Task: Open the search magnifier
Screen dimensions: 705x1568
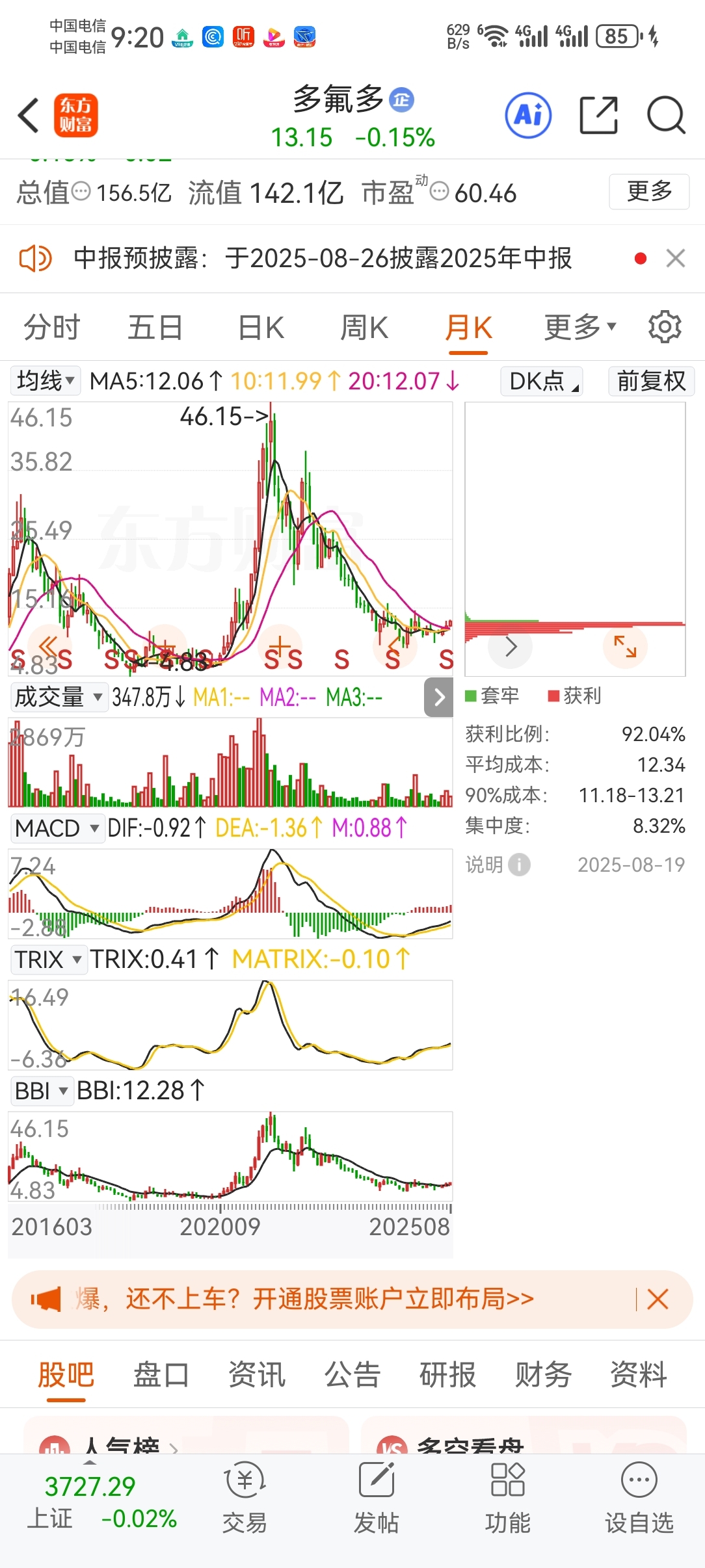Action: pos(666,116)
